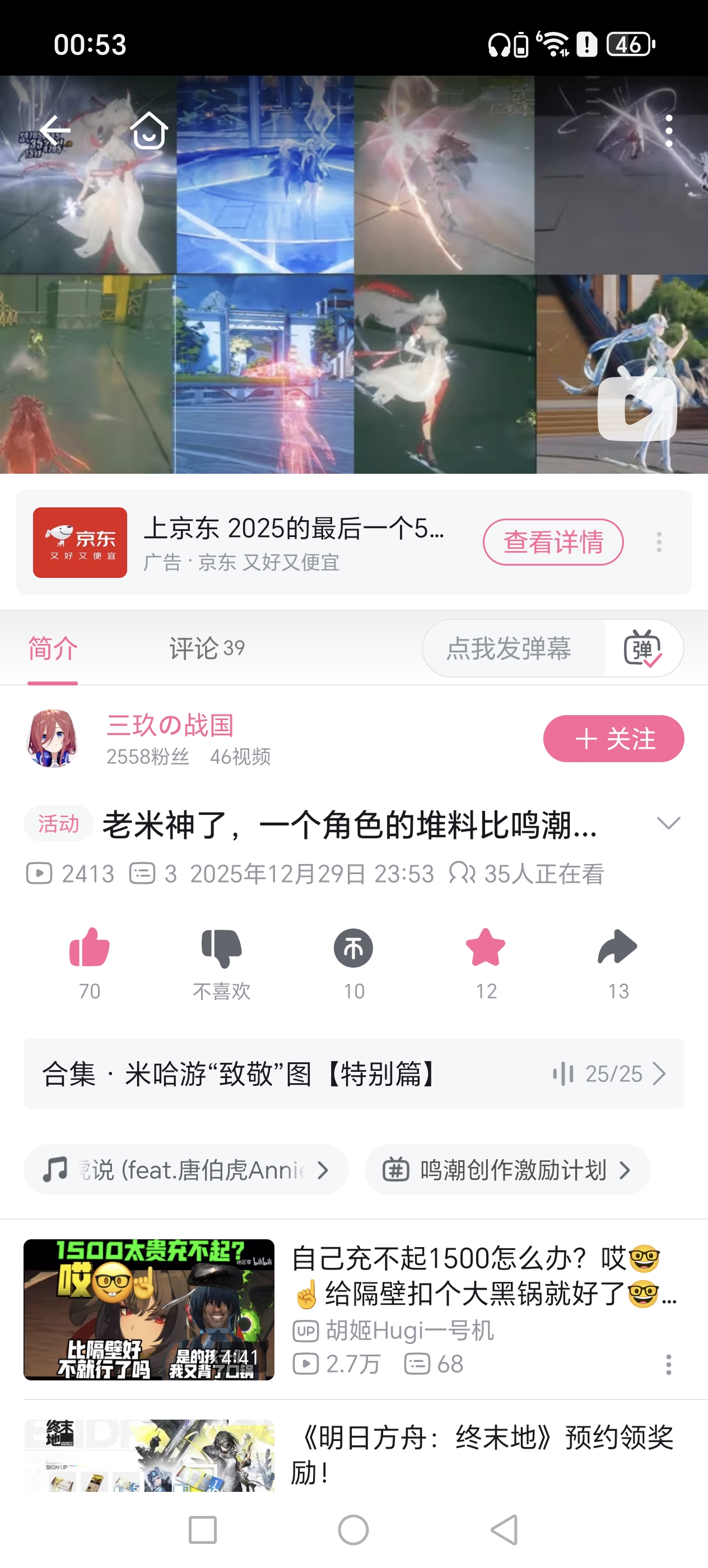Tap 点我发弹幕 to write a danmaku

coord(509,648)
